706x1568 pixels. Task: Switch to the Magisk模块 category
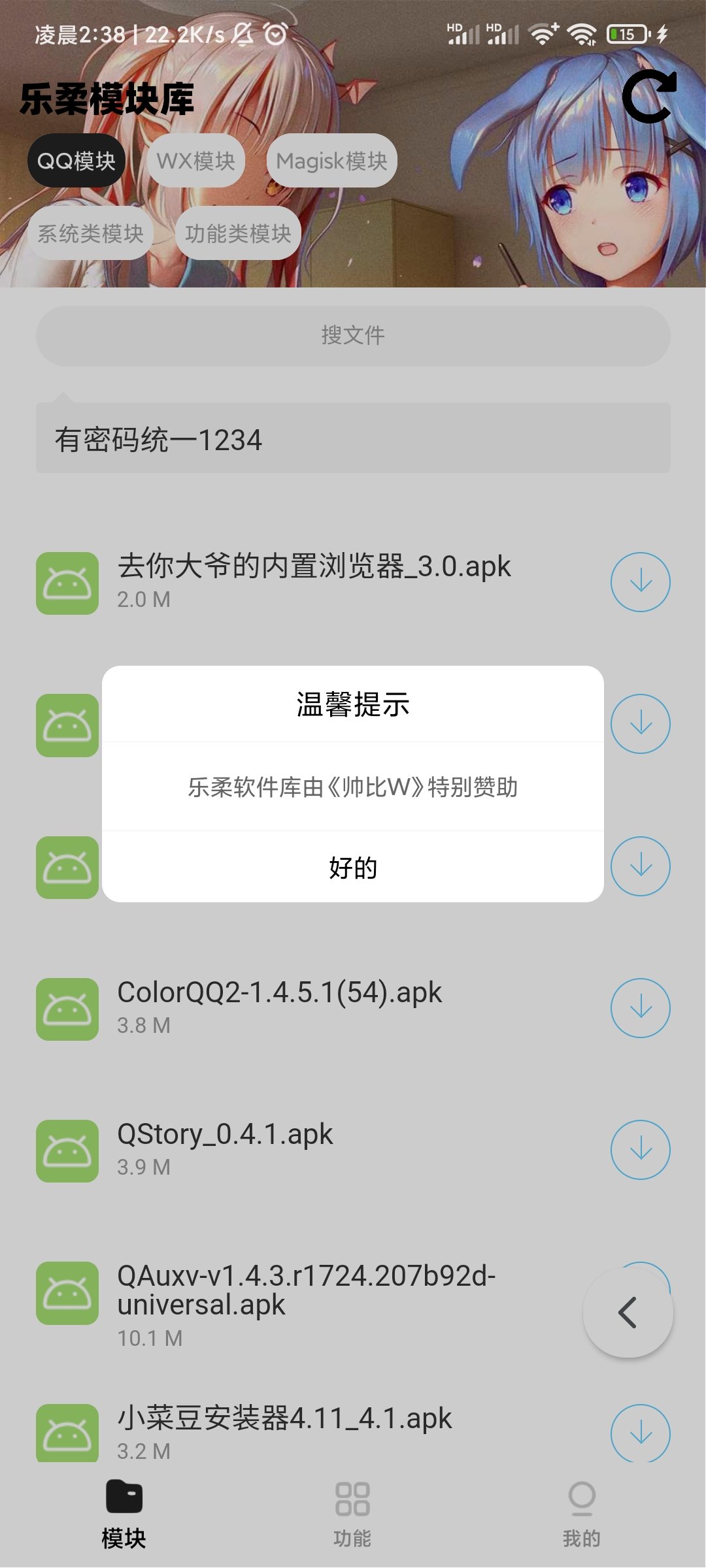[331, 161]
